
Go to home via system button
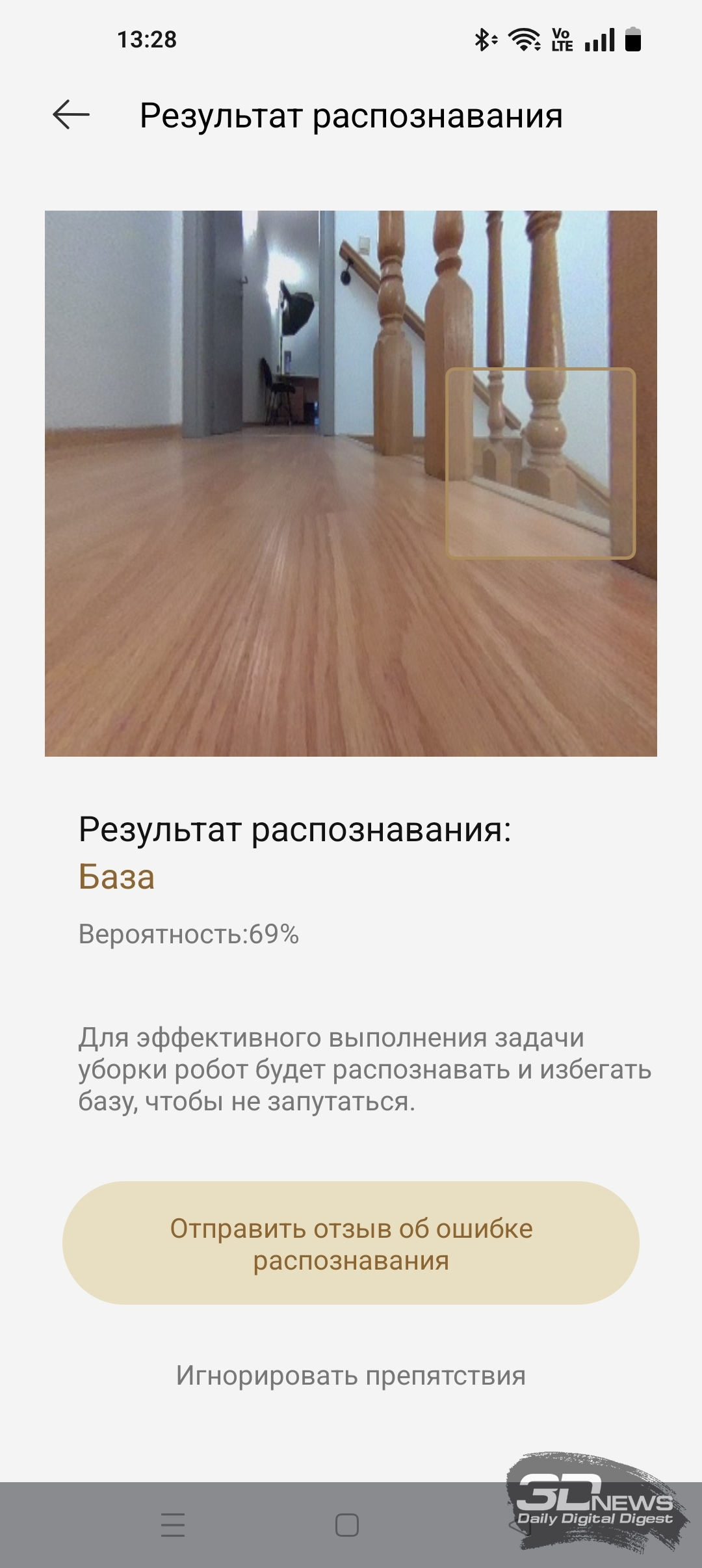click(x=347, y=1524)
